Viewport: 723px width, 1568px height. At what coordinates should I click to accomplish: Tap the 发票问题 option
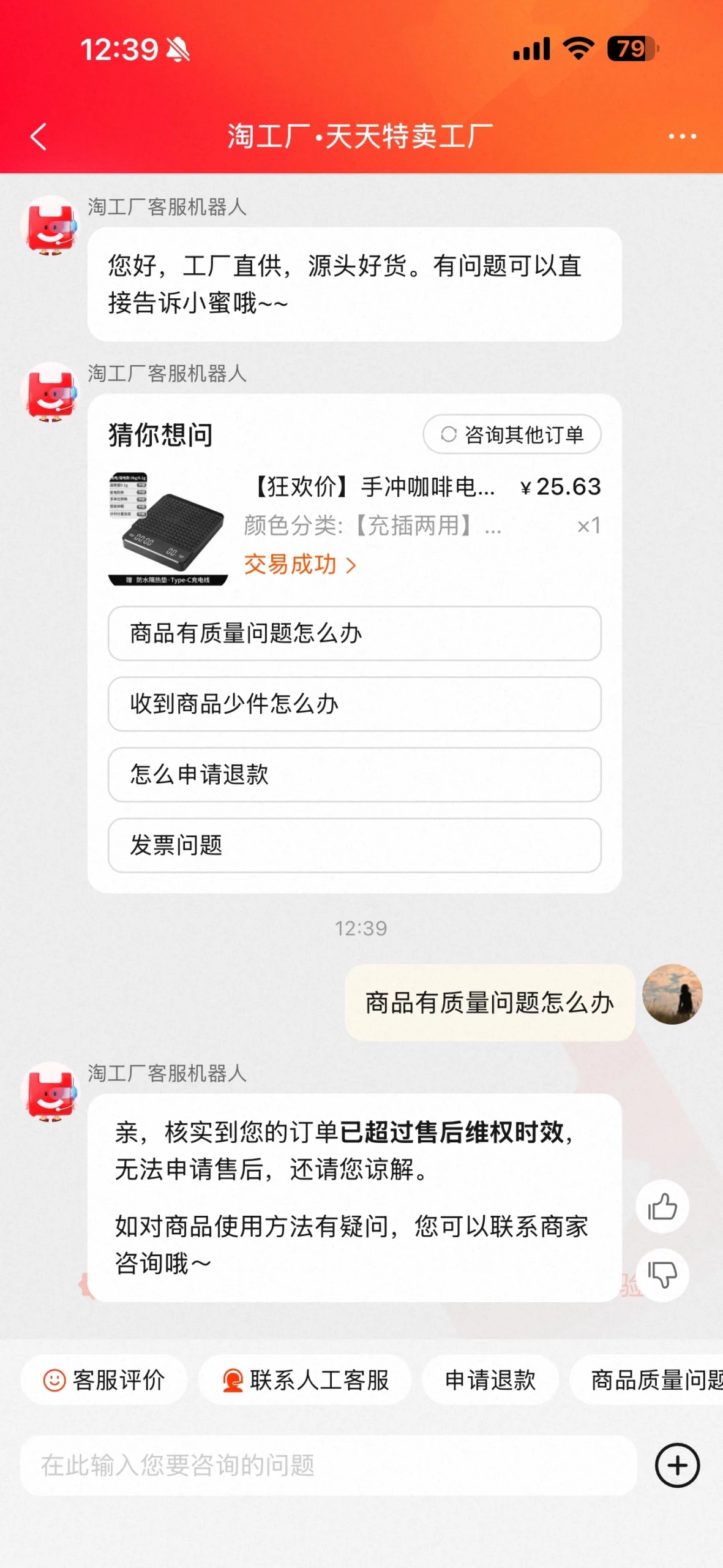coord(354,845)
